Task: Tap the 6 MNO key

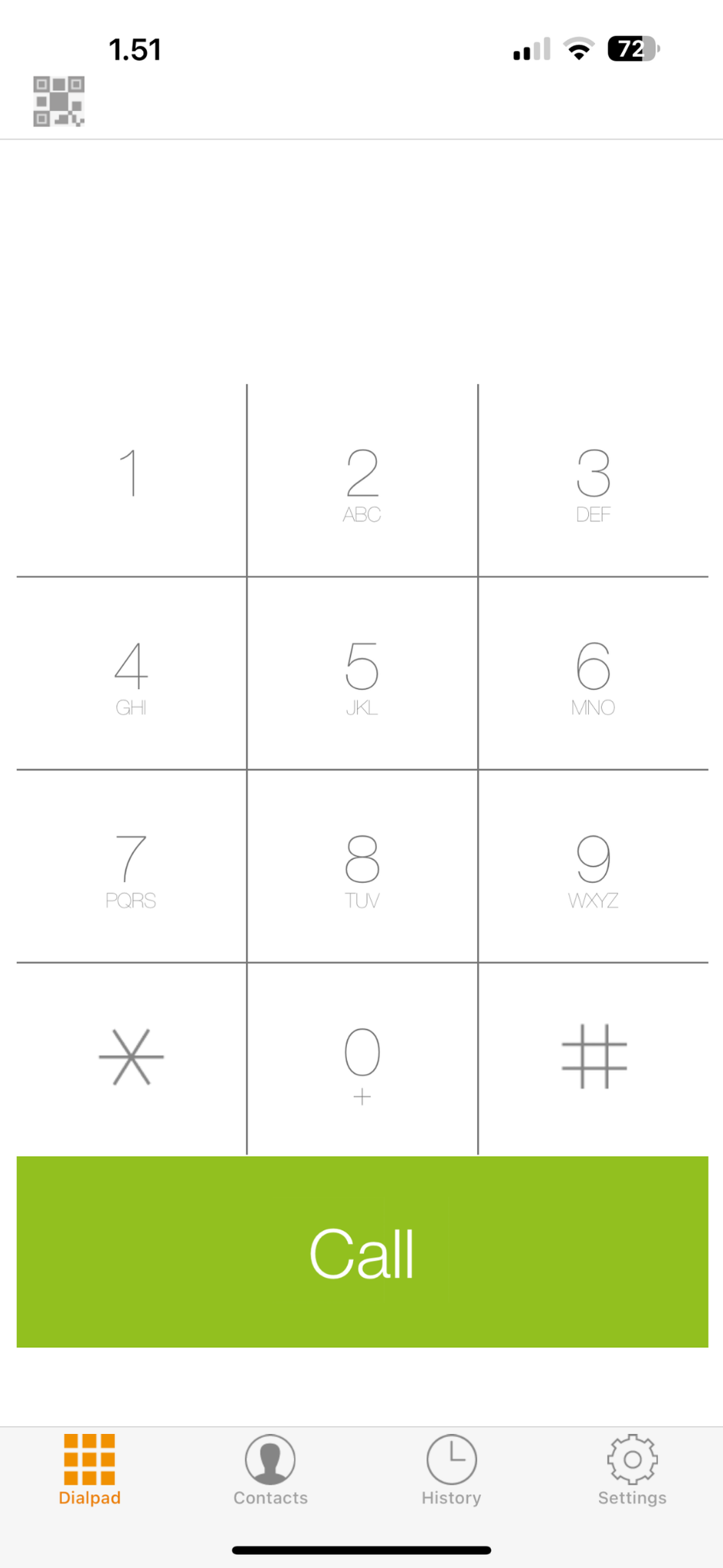Action: tap(594, 673)
